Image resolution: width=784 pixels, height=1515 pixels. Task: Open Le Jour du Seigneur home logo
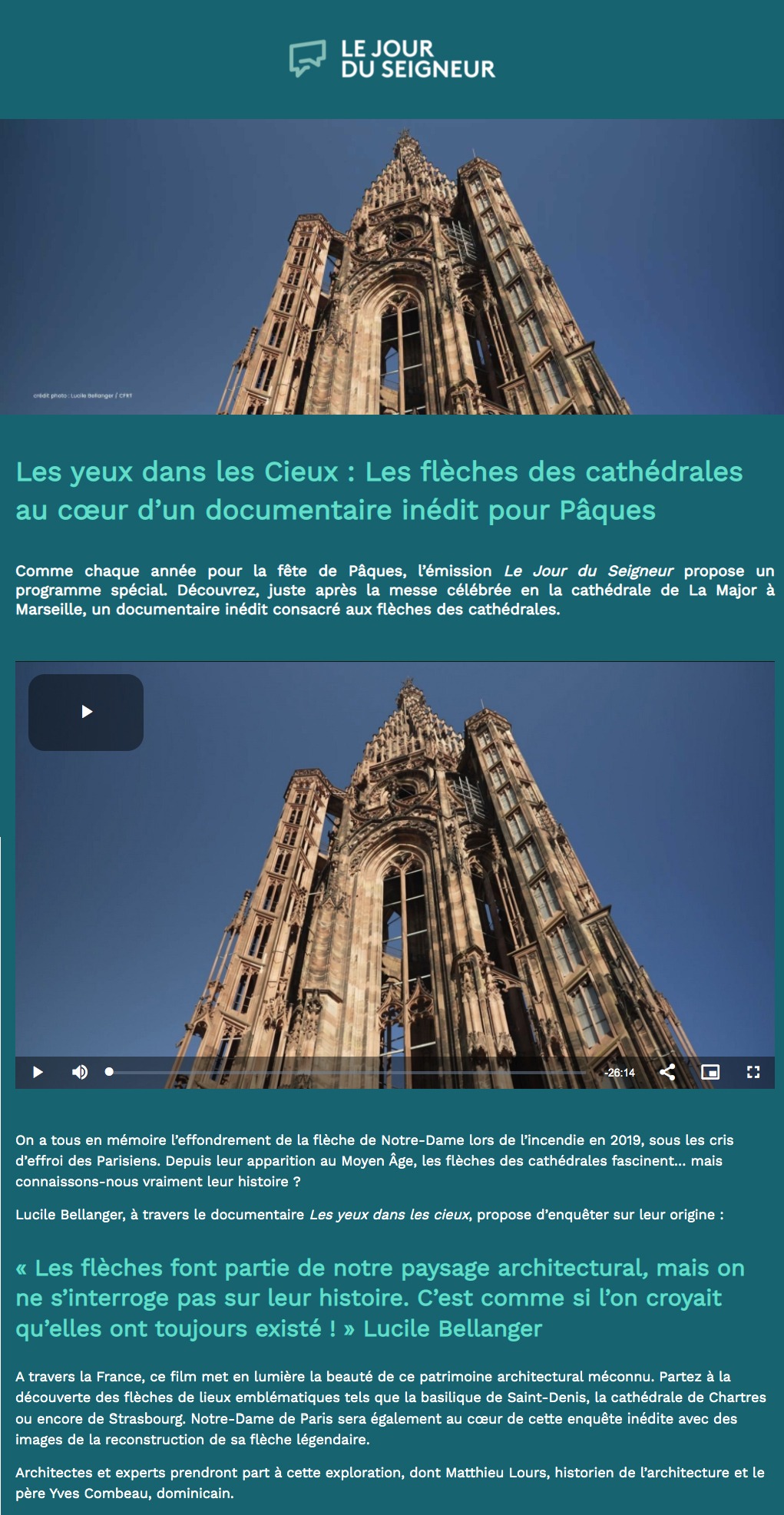pos(392,59)
